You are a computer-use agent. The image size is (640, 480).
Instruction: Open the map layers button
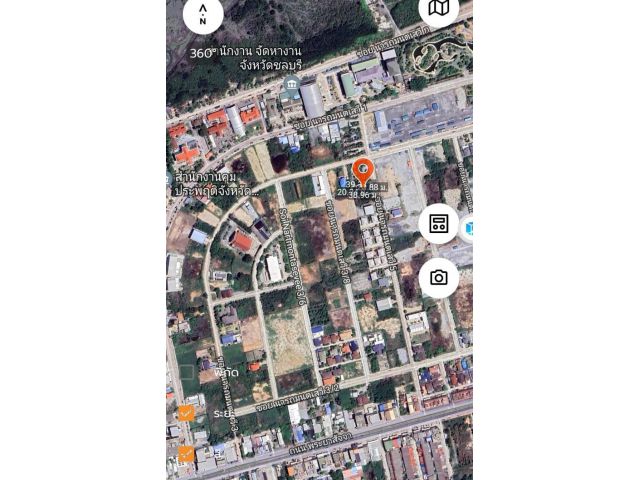(x=438, y=9)
